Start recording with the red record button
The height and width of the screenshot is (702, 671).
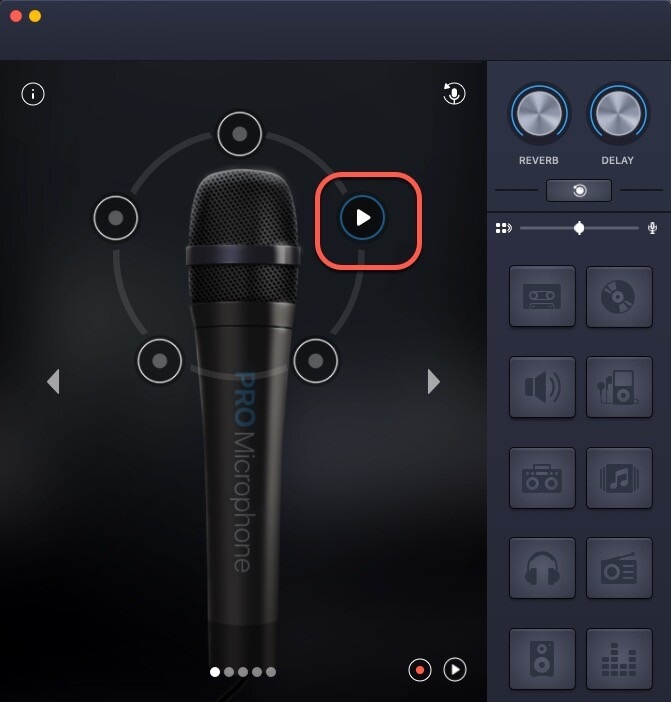pyautogui.click(x=420, y=669)
